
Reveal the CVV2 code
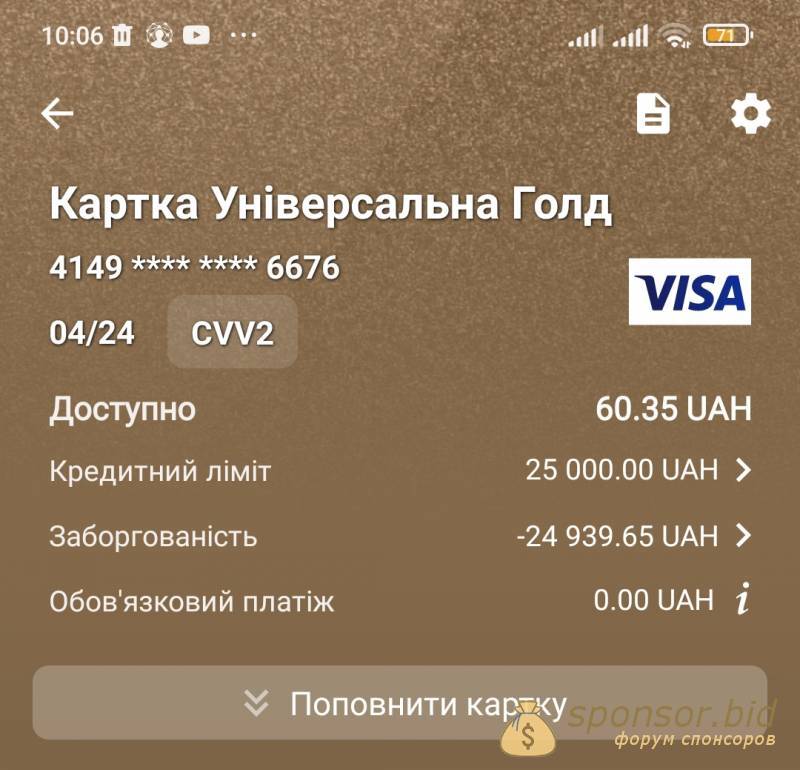pos(232,332)
